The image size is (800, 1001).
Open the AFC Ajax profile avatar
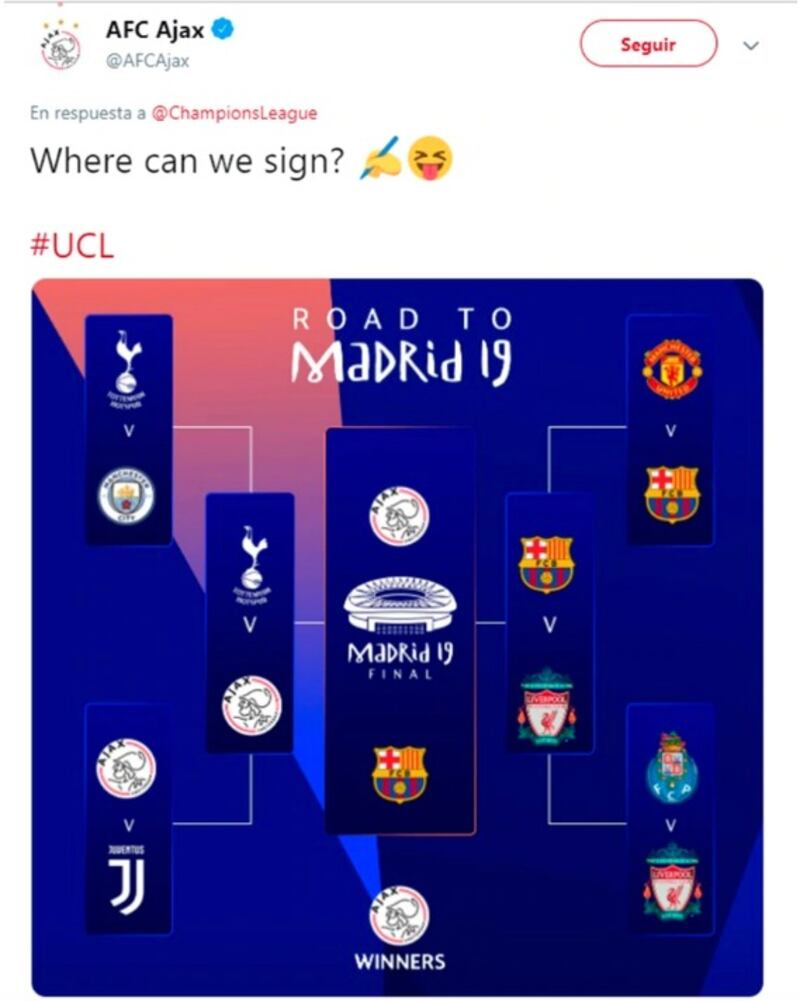click(x=59, y=46)
